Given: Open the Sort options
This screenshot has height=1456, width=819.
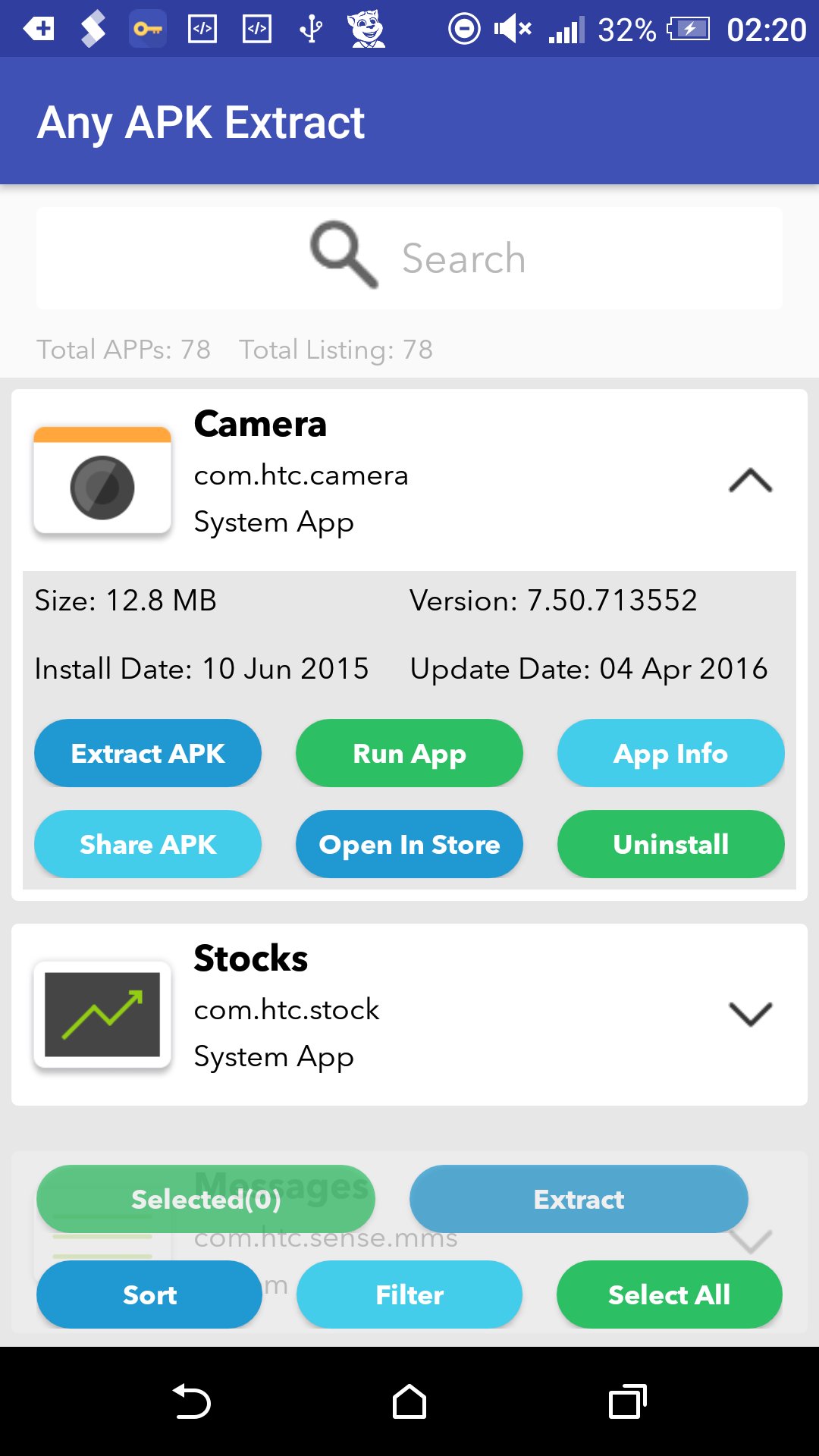Looking at the screenshot, I should click(149, 1294).
